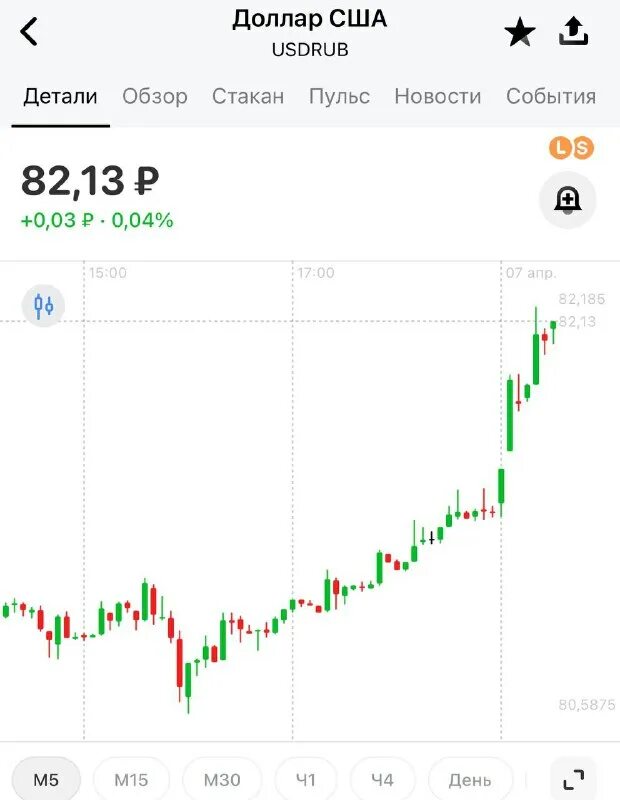Open the Стакан tab
Viewport: 620px width, 800px height.
(248, 97)
